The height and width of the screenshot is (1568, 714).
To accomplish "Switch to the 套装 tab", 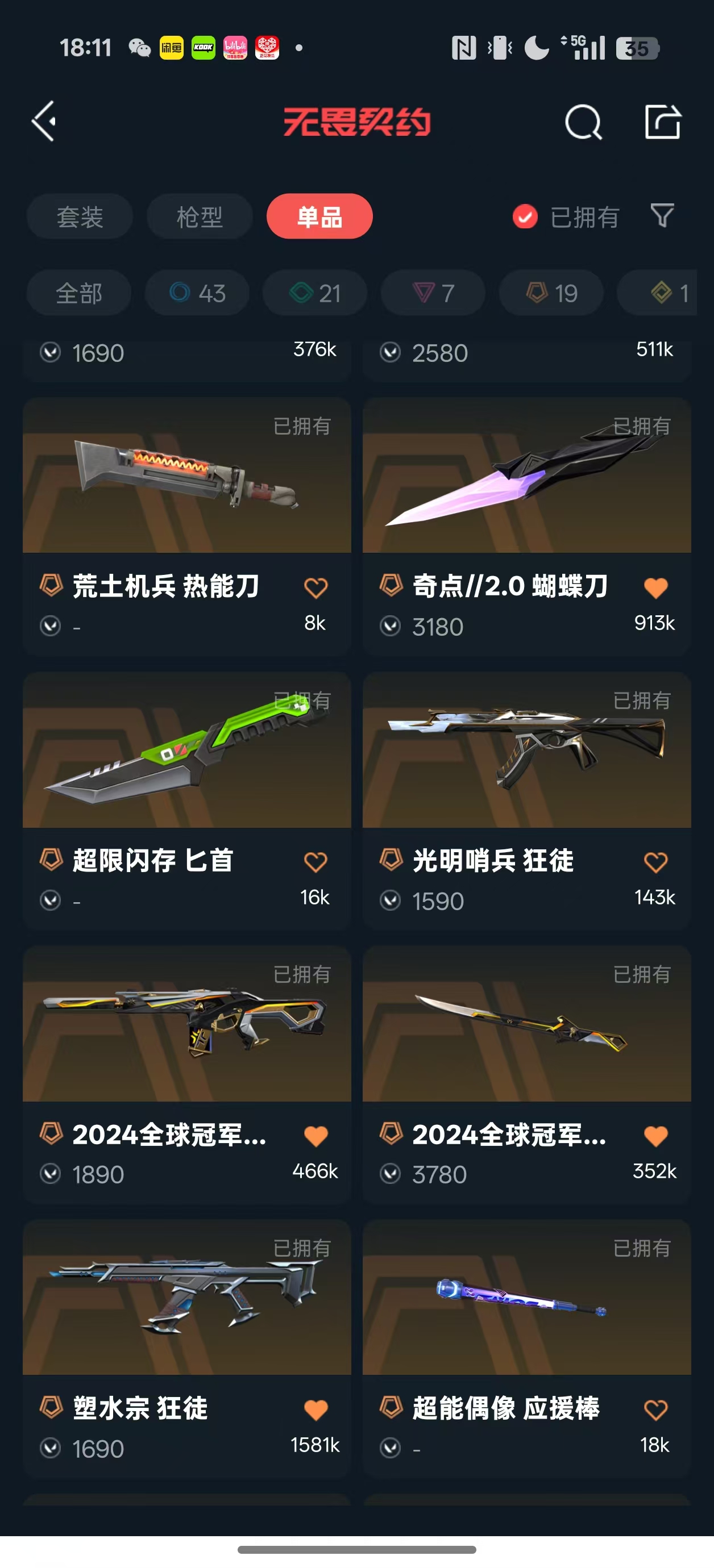I will click(80, 216).
